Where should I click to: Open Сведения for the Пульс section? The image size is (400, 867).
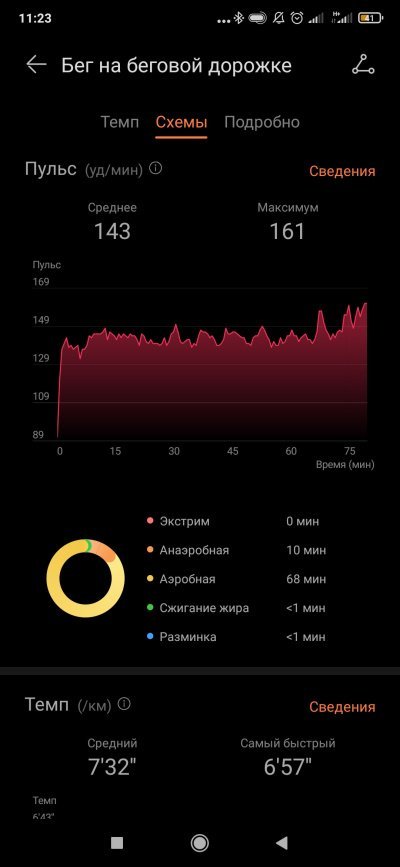[x=342, y=171]
